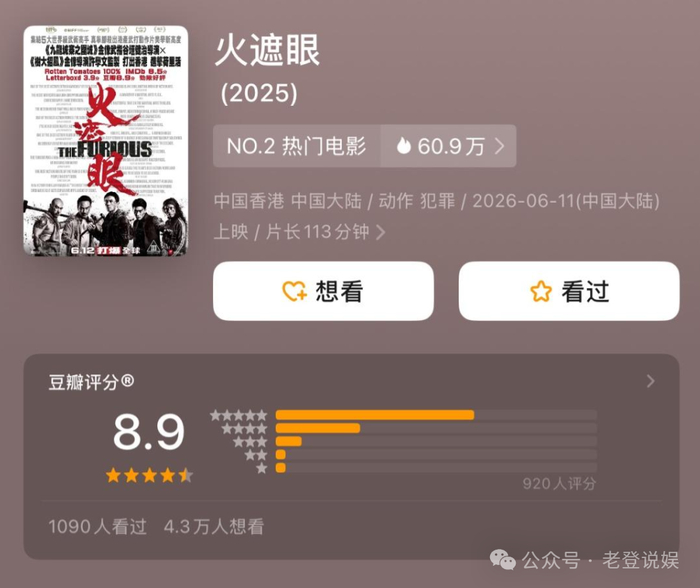Open the 火遮眼 movie poster
700x588 pixels.
(x=105, y=141)
